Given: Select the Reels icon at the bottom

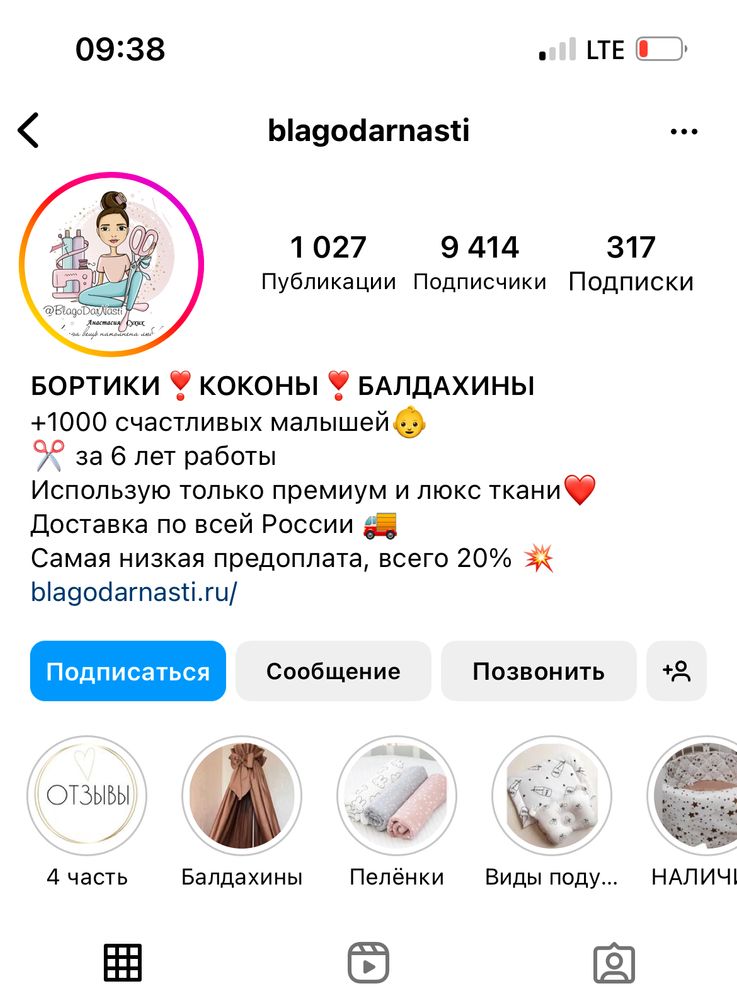Looking at the screenshot, I should pyautogui.click(x=369, y=963).
